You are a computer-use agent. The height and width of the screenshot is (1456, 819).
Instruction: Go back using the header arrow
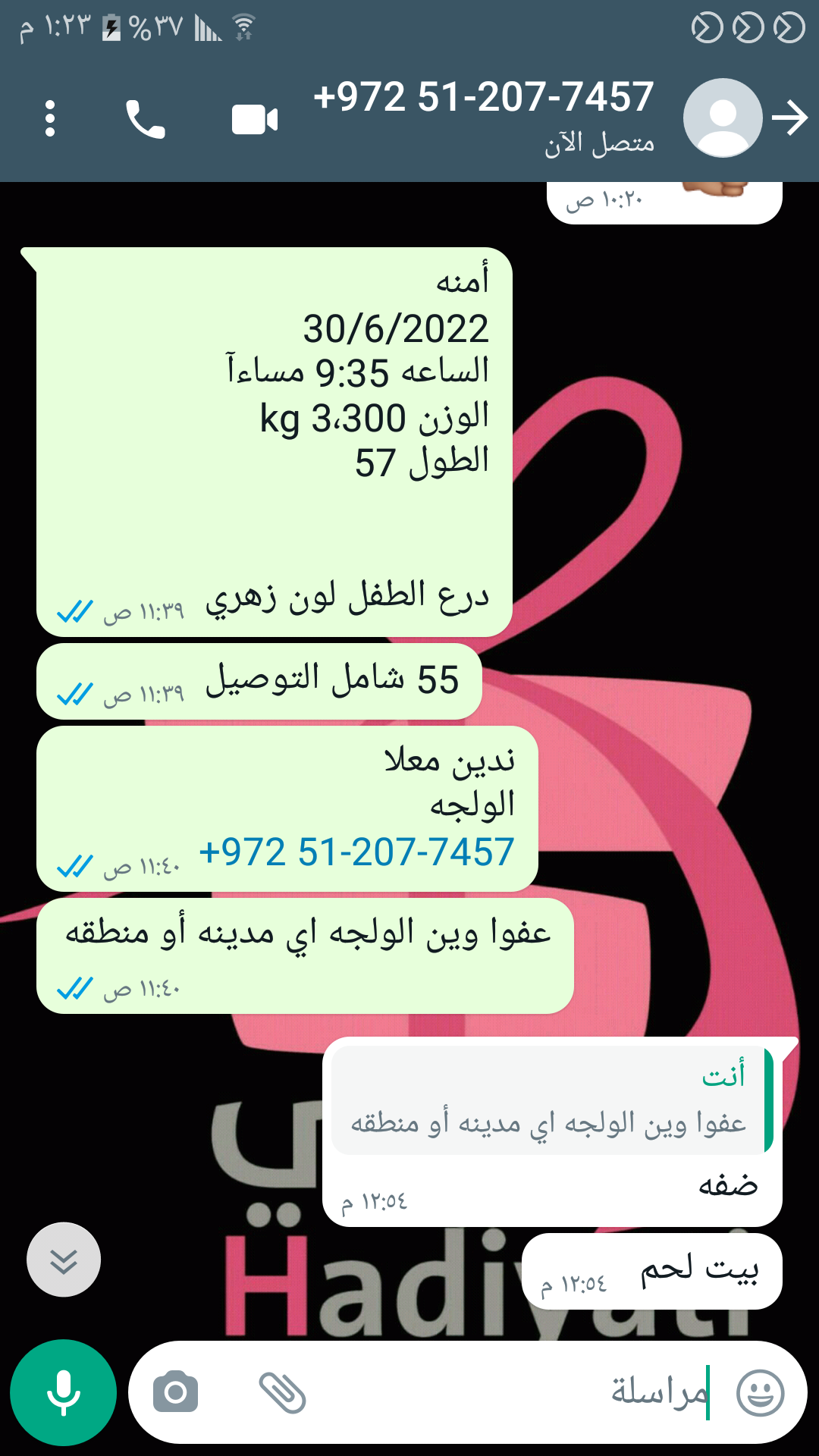pyautogui.click(x=789, y=118)
